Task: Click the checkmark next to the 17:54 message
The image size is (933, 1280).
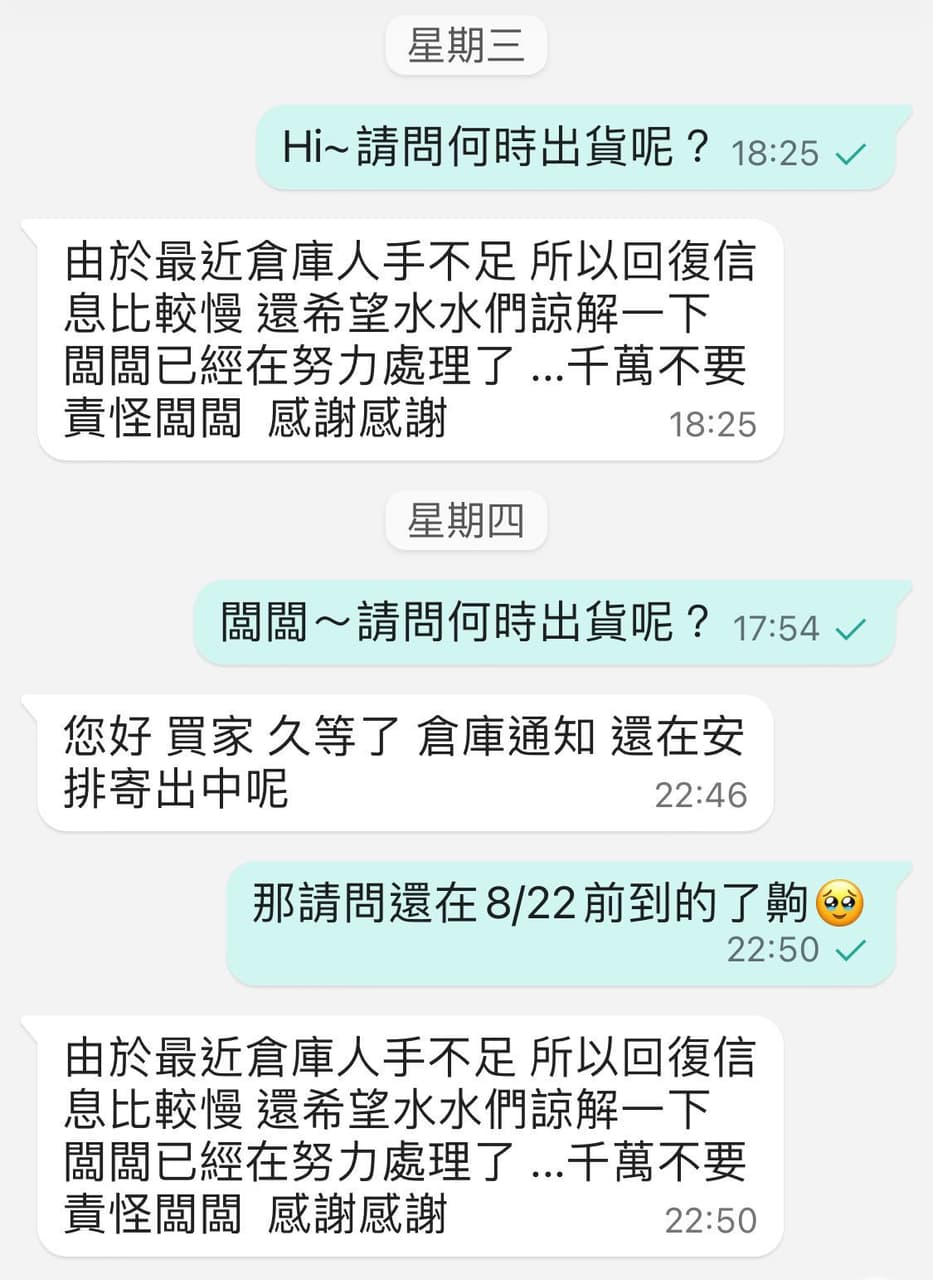Action: click(x=851, y=626)
